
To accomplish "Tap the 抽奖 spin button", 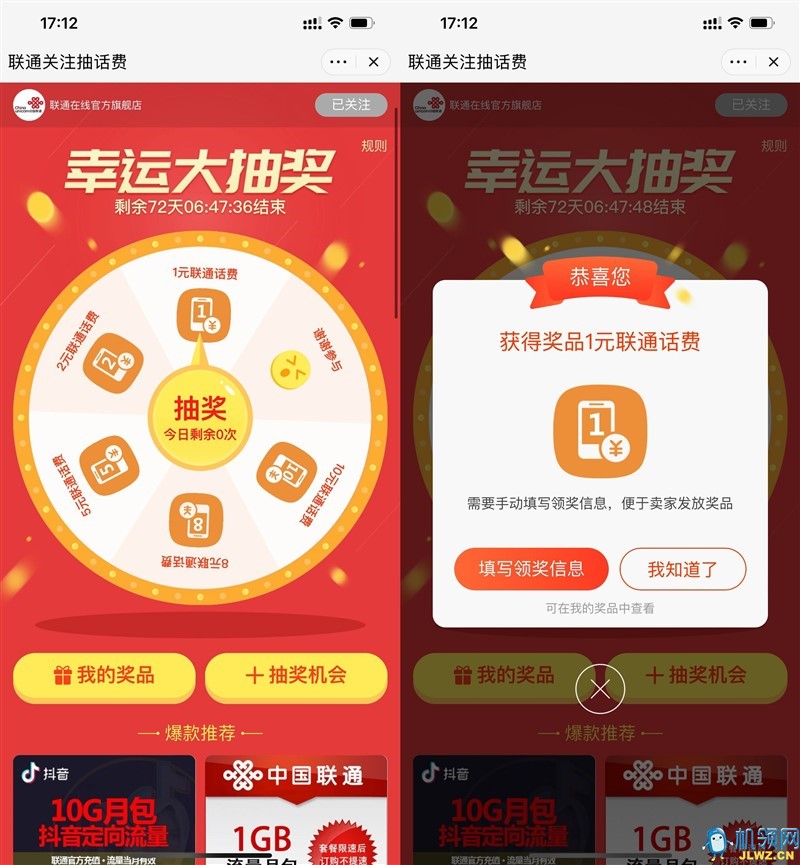I will pos(200,417).
